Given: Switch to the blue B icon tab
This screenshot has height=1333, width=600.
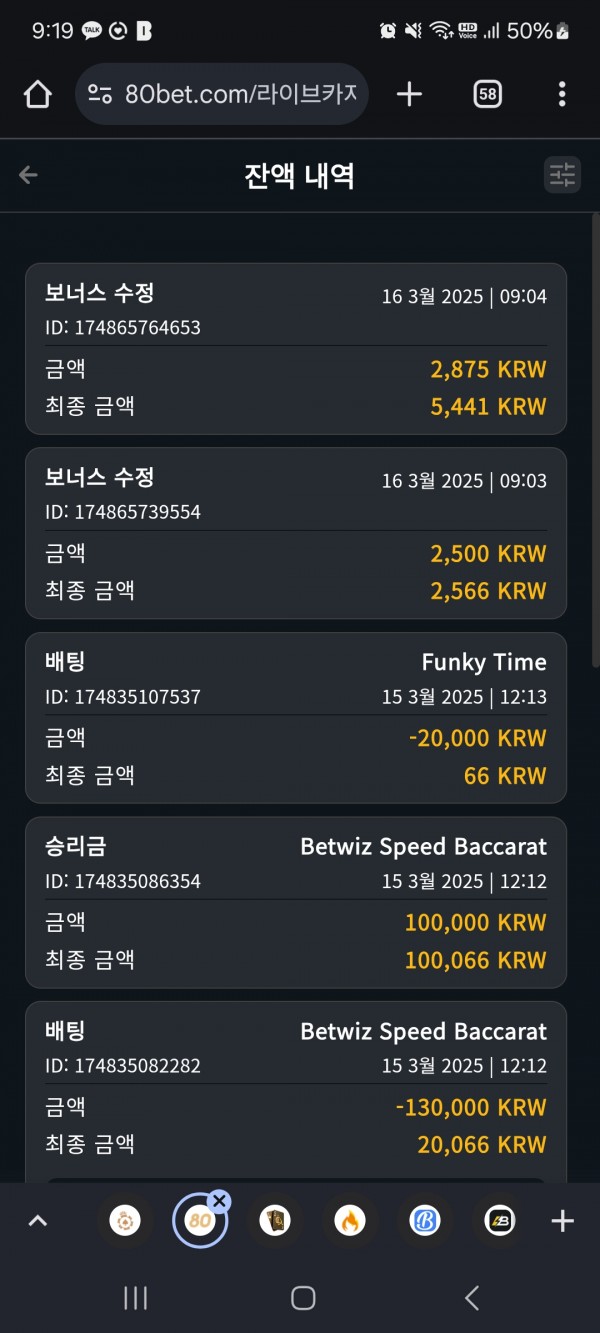Looking at the screenshot, I should 425,1221.
